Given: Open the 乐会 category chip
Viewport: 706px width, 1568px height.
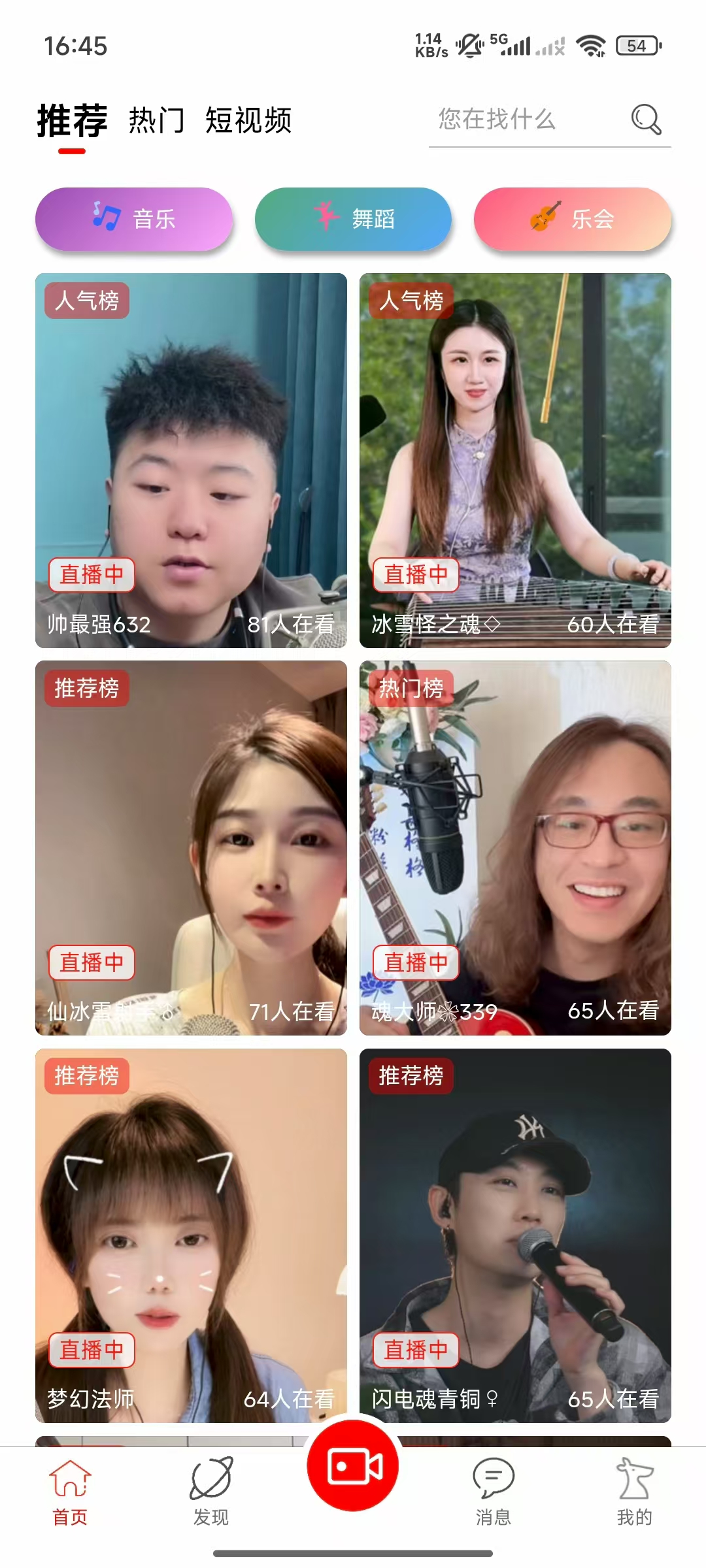Looking at the screenshot, I should 572,219.
